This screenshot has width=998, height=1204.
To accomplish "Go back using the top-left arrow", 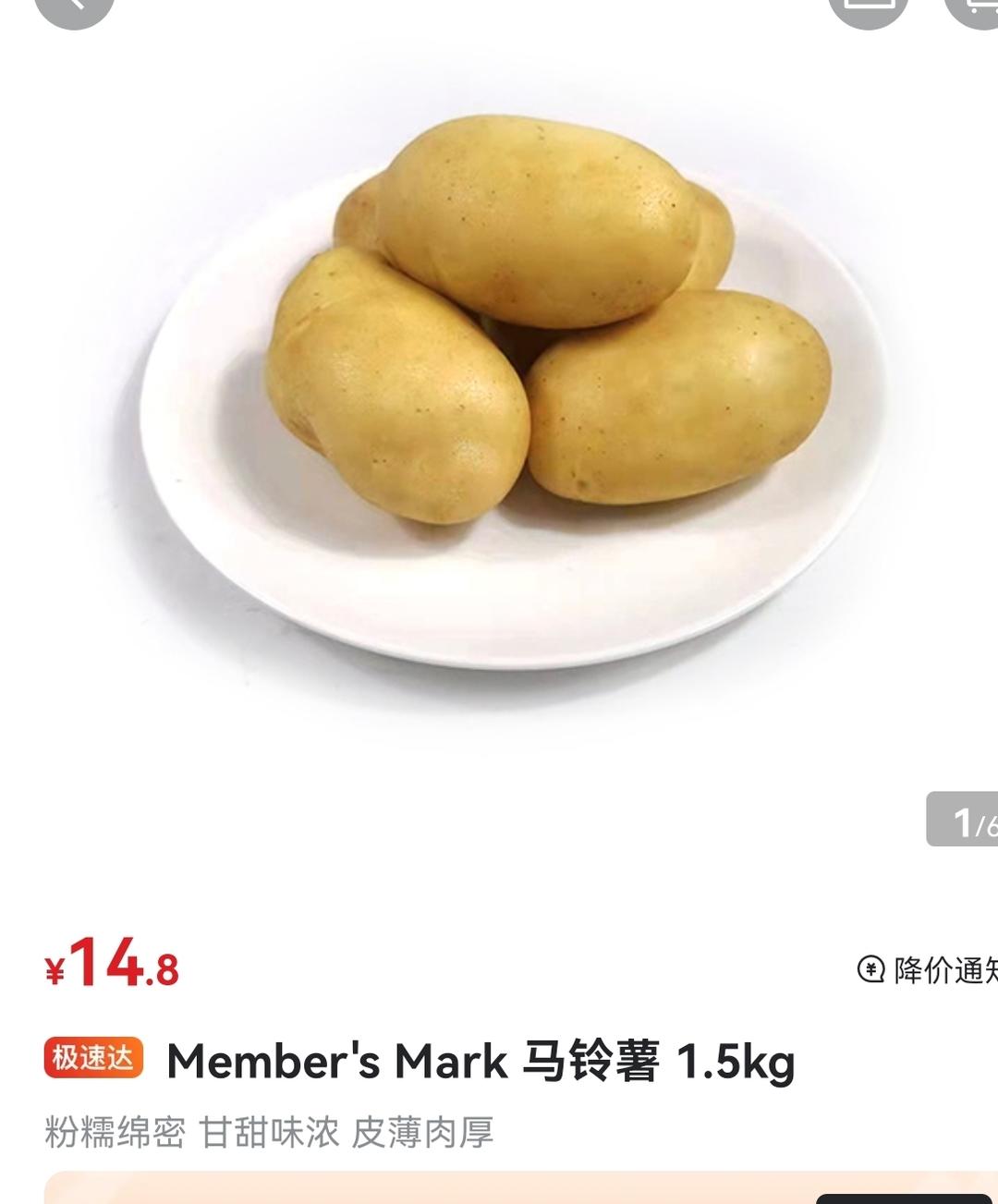I will pos(74,9).
